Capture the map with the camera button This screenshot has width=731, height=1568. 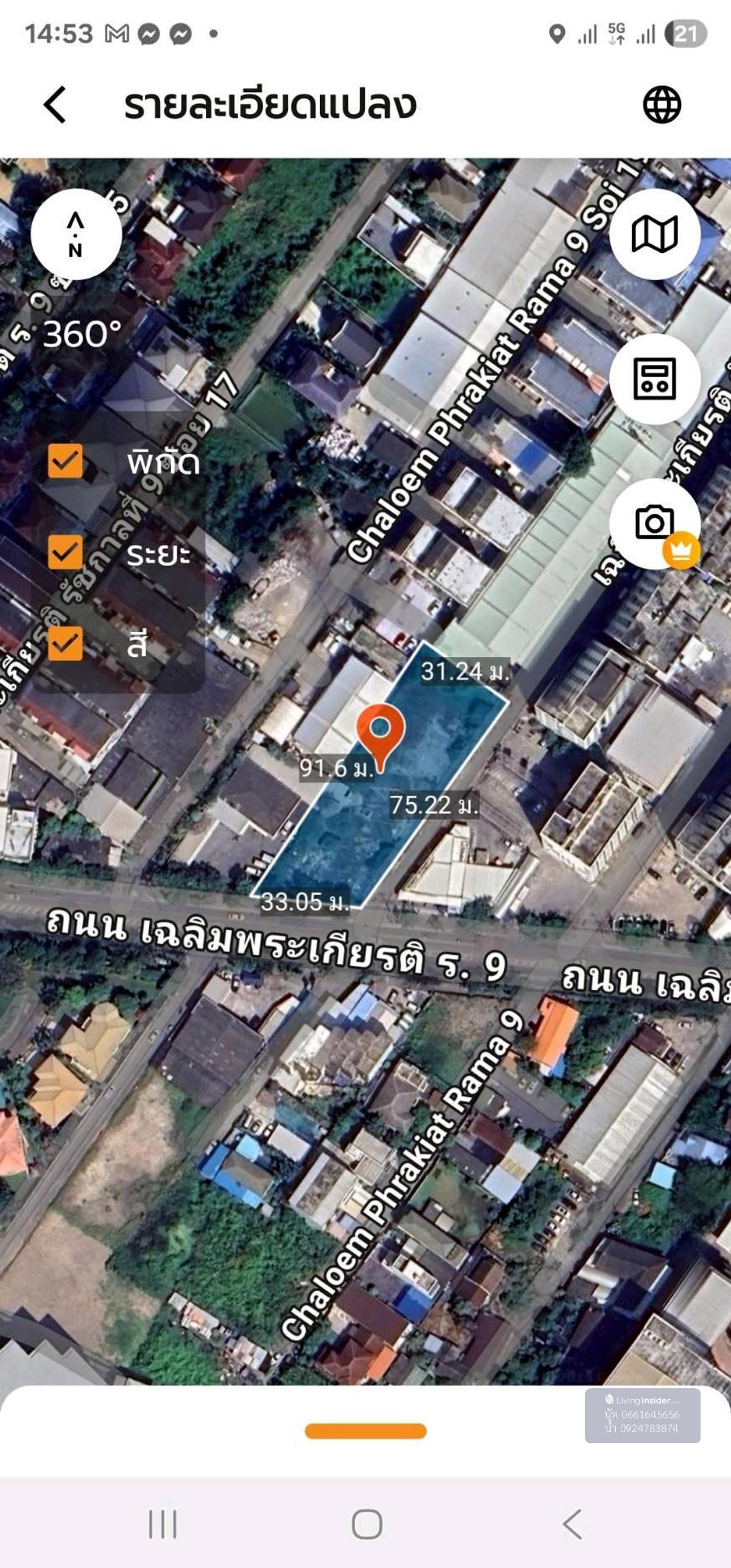(x=654, y=523)
